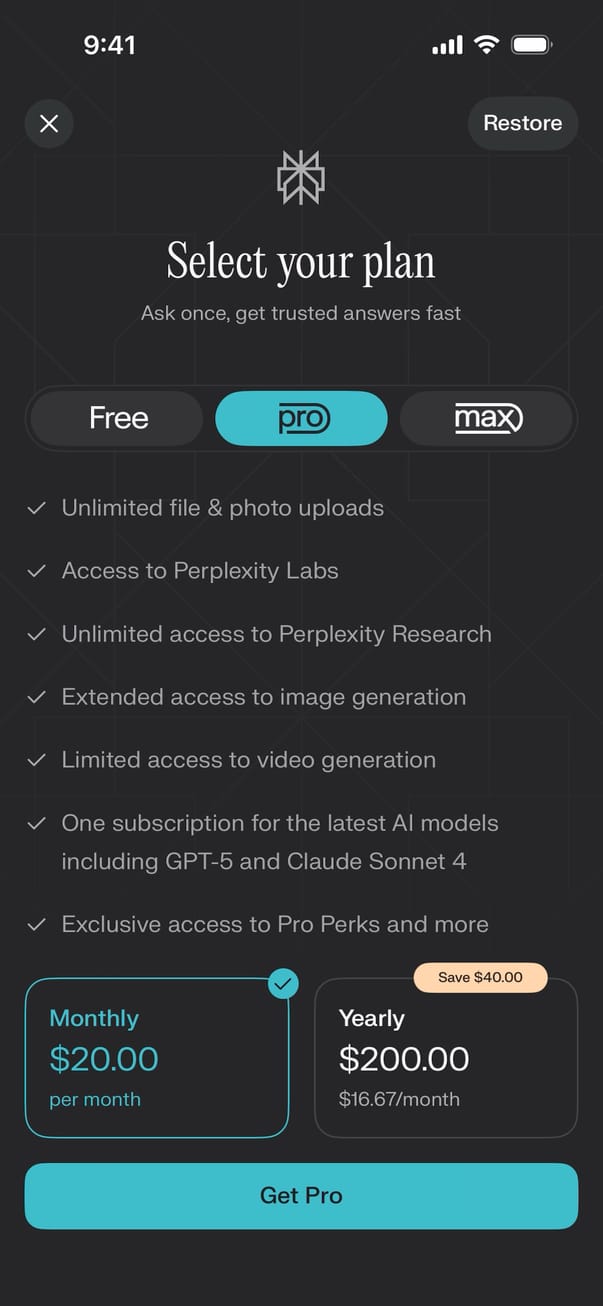Close the plan selection screen
This screenshot has height=1306, width=603.
coord(49,123)
